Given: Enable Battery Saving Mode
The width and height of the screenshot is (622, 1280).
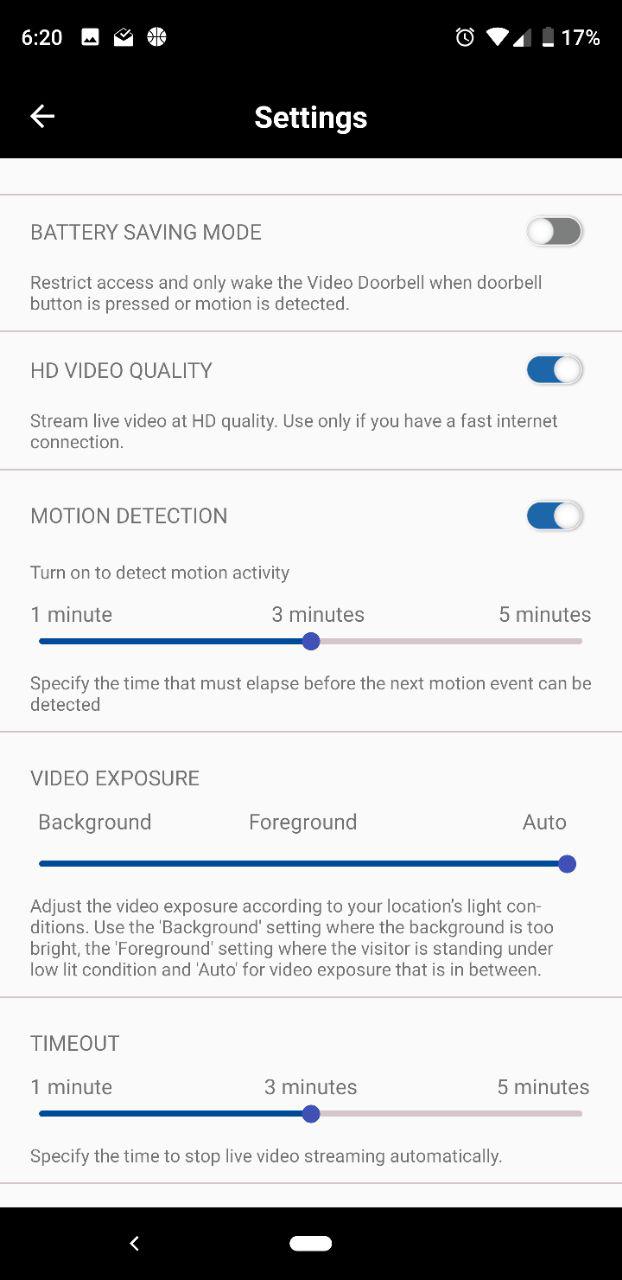Looking at the screenshot, I should pyautogui.click(x=555, y=232).
